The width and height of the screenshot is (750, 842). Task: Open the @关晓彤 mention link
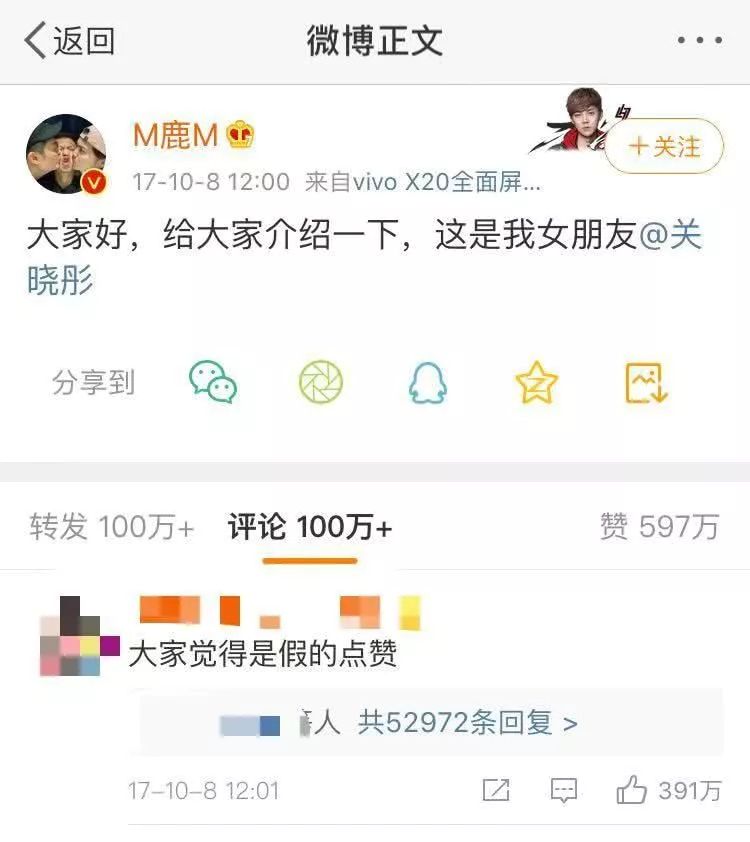pyautogui.click(x=670, y=237)
